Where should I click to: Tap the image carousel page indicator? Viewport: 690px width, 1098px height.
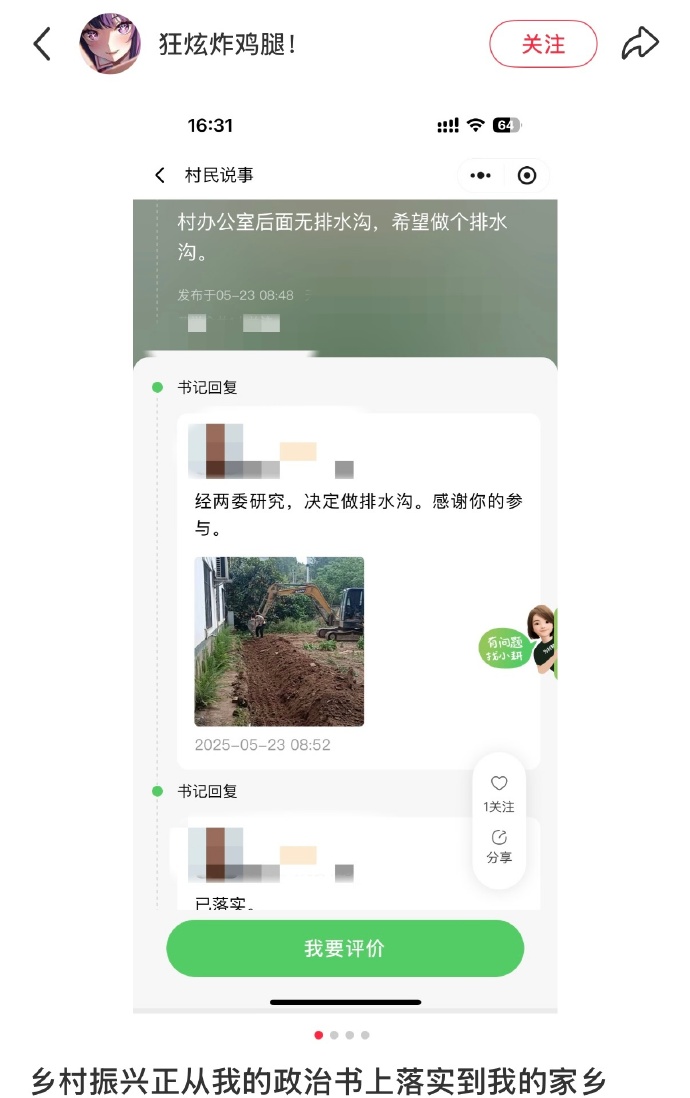click(x=342, y=1035)
